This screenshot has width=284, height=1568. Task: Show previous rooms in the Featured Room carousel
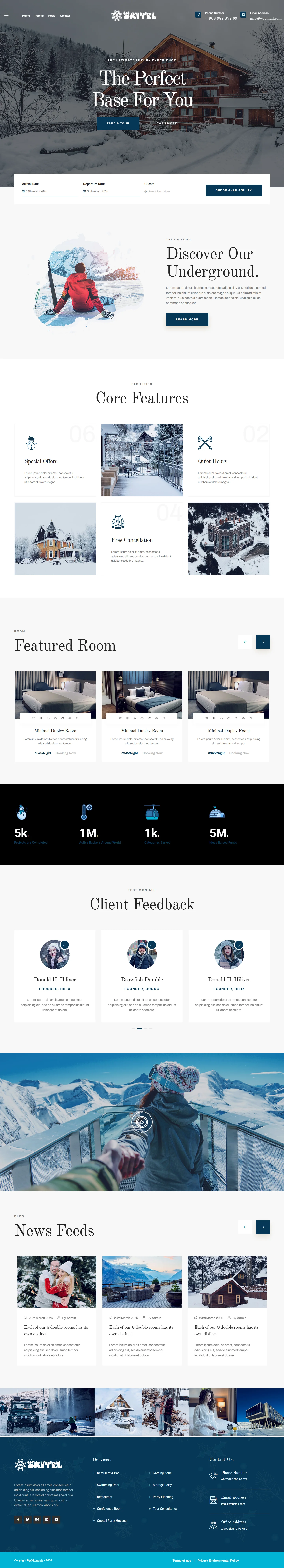coord(245,642)
